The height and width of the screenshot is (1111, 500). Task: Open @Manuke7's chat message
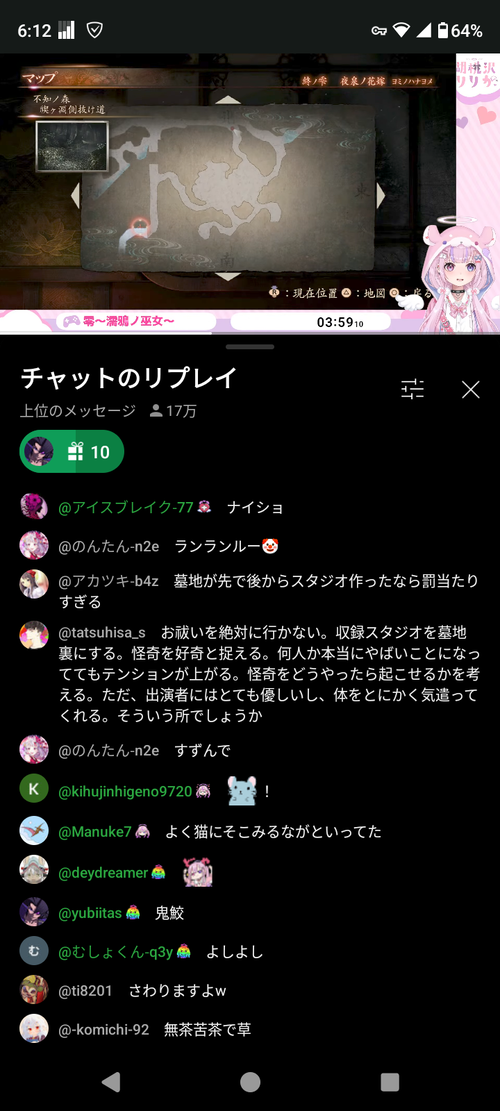point(250,832)
